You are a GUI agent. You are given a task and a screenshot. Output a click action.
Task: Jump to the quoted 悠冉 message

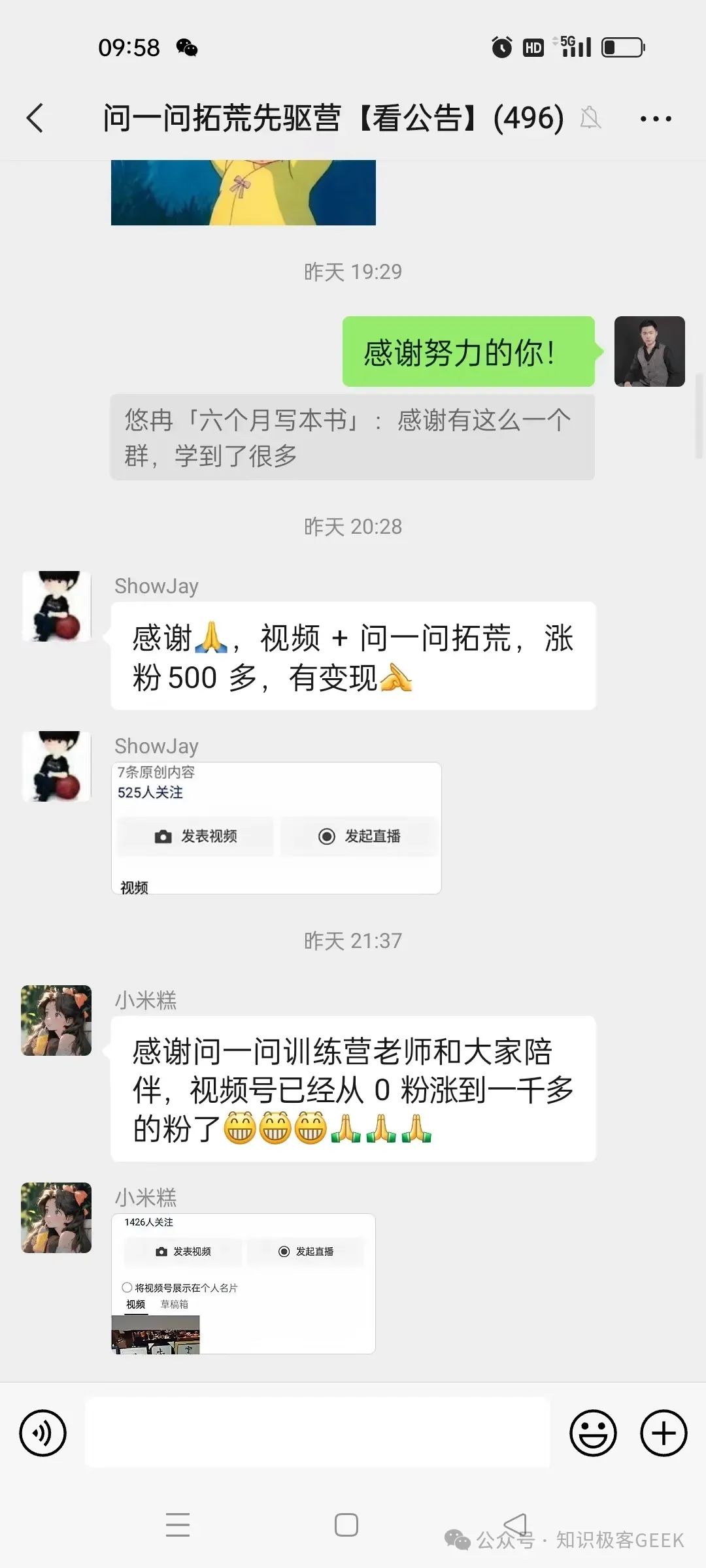(x=352, y=437)
